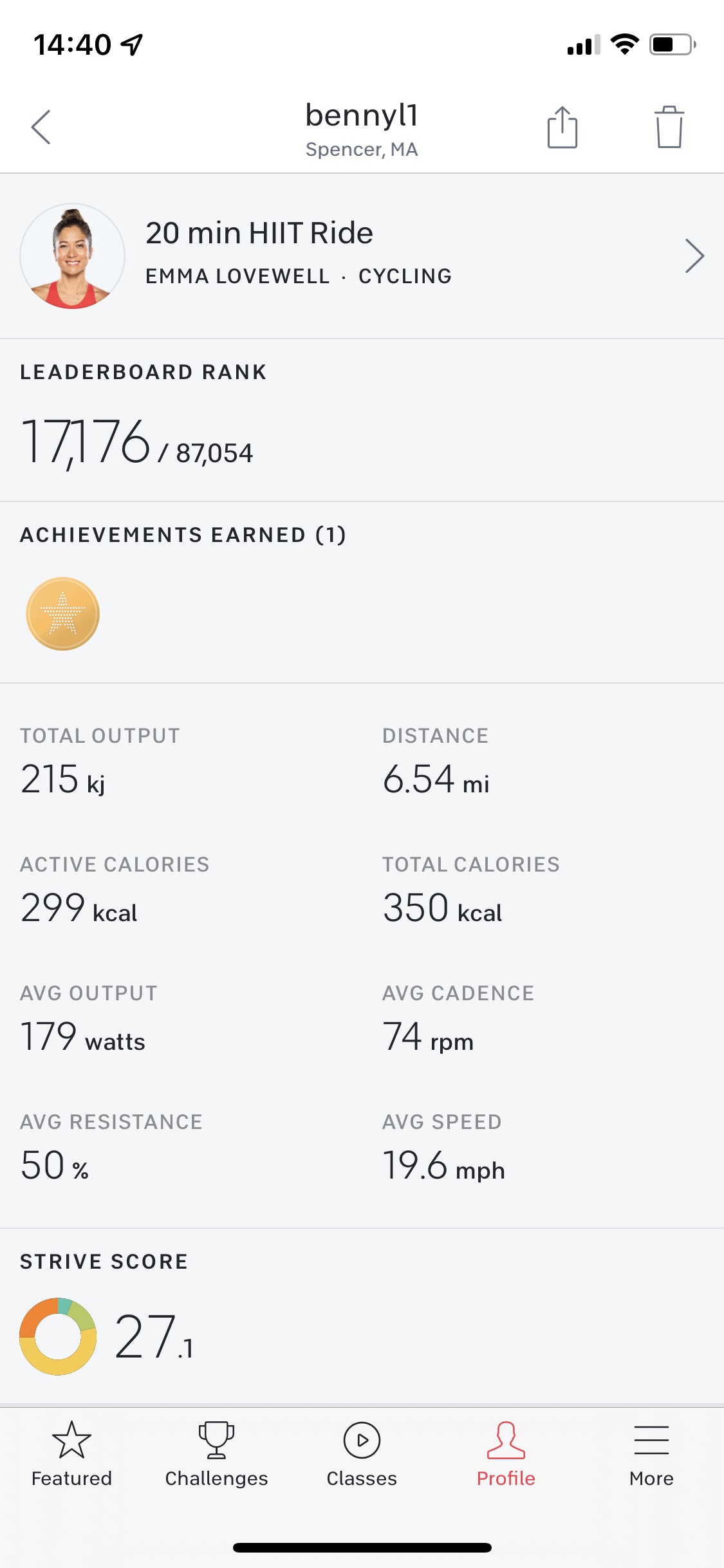View the earned achievement badge
Image resolution: width=724 pixels, height=1568 pixels.
(x=62, y=613)
